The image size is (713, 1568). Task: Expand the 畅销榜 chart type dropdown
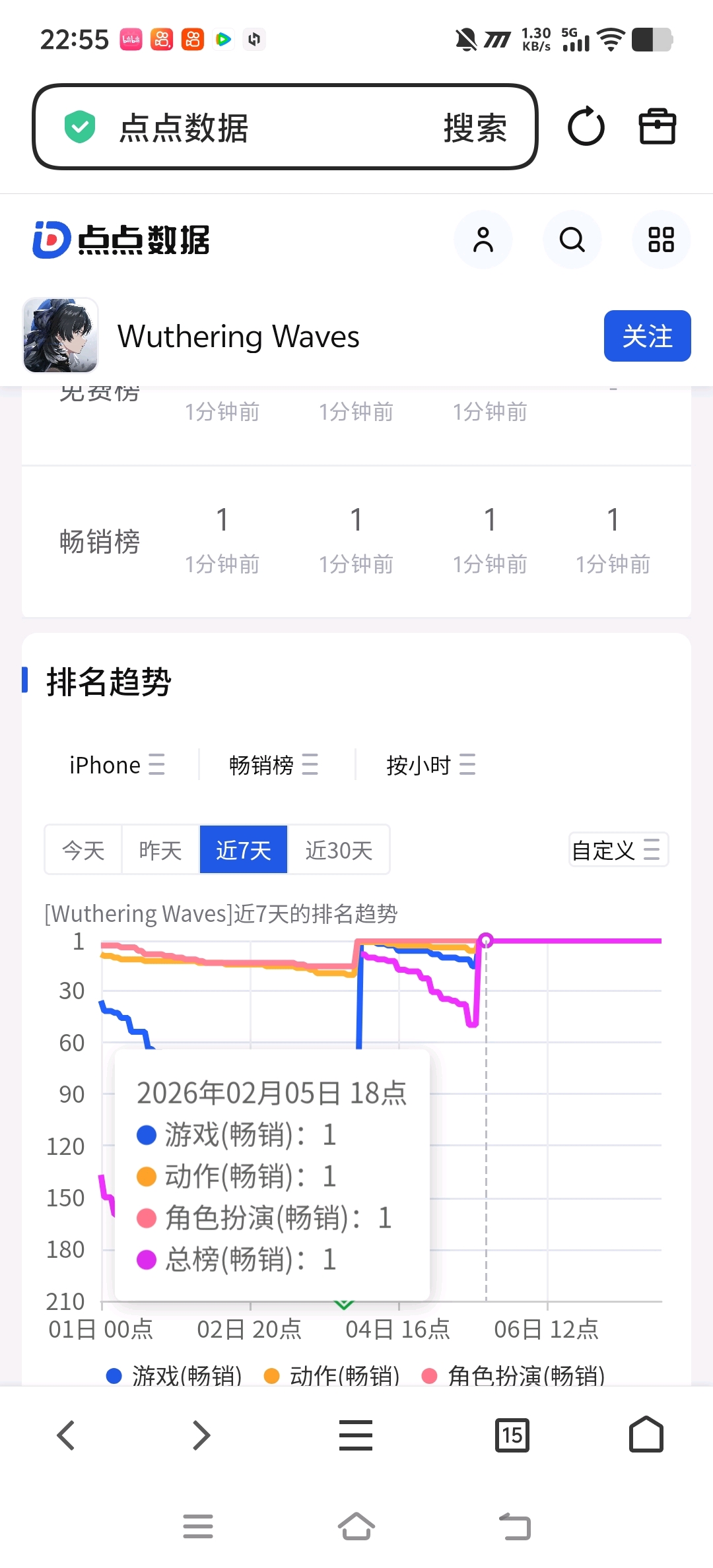click(273, 765)
